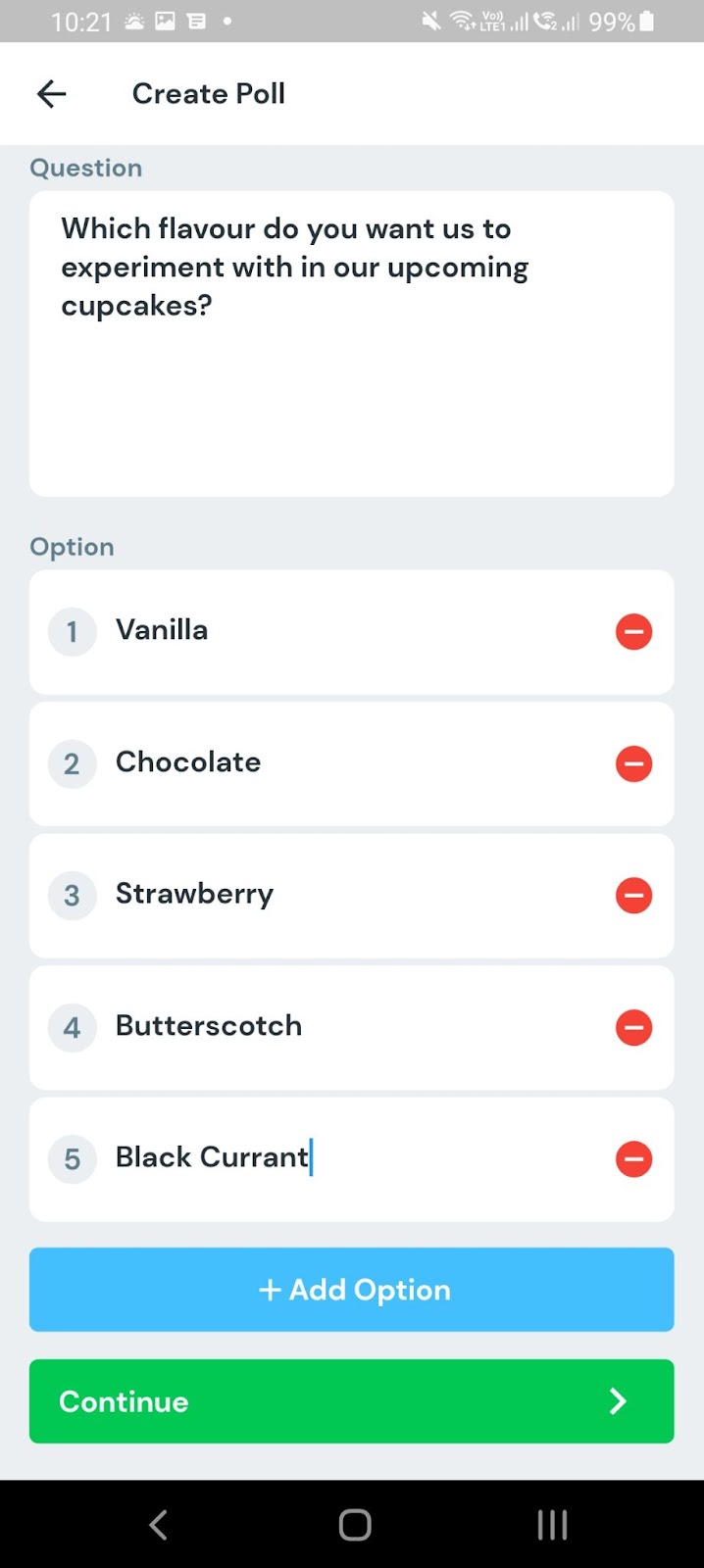Edit the Strawberry option field

point(352,896)
